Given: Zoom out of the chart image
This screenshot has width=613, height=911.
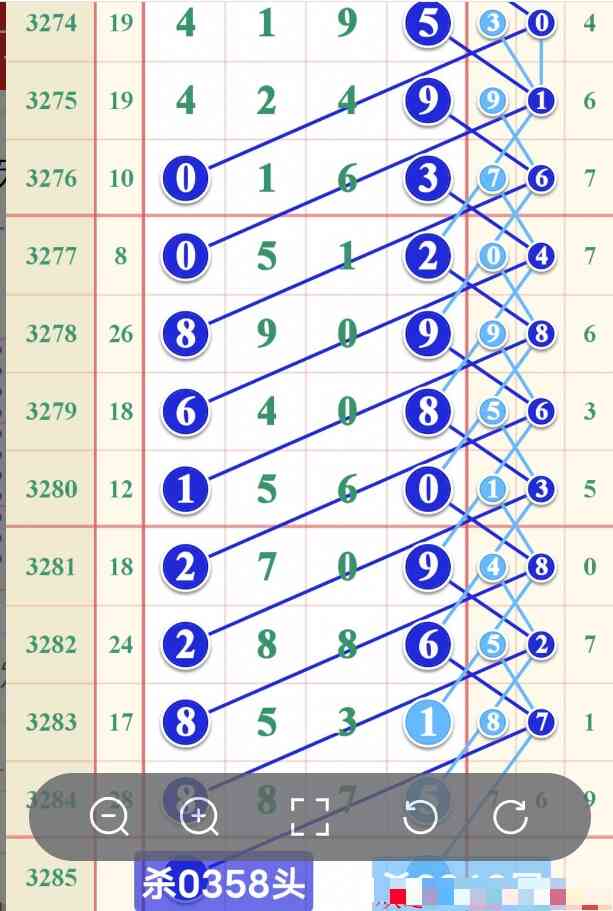Looking at the screenshot, I should [109, 817].
